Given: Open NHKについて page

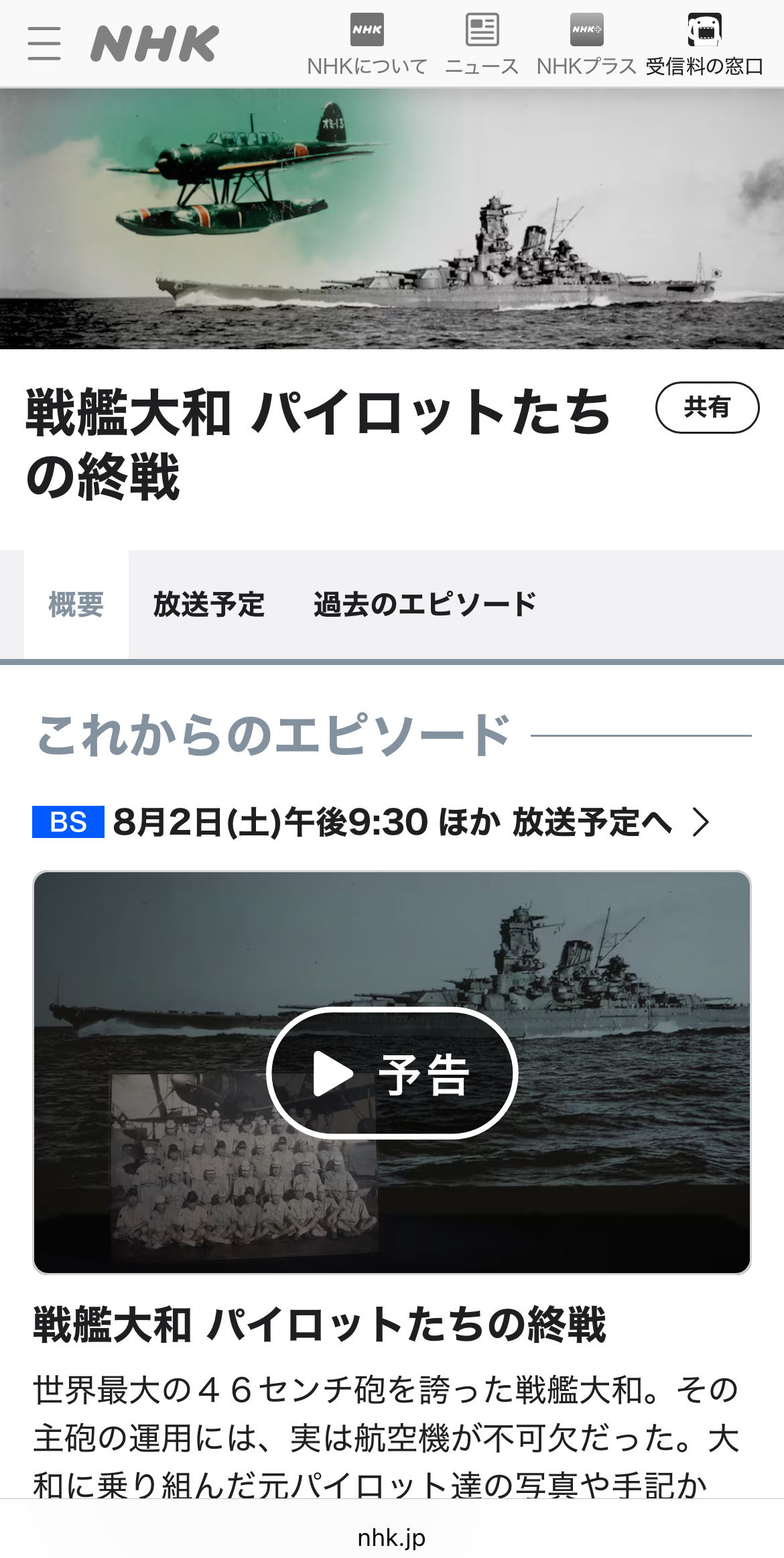Looking at the screenshot, I should (367, 44).
